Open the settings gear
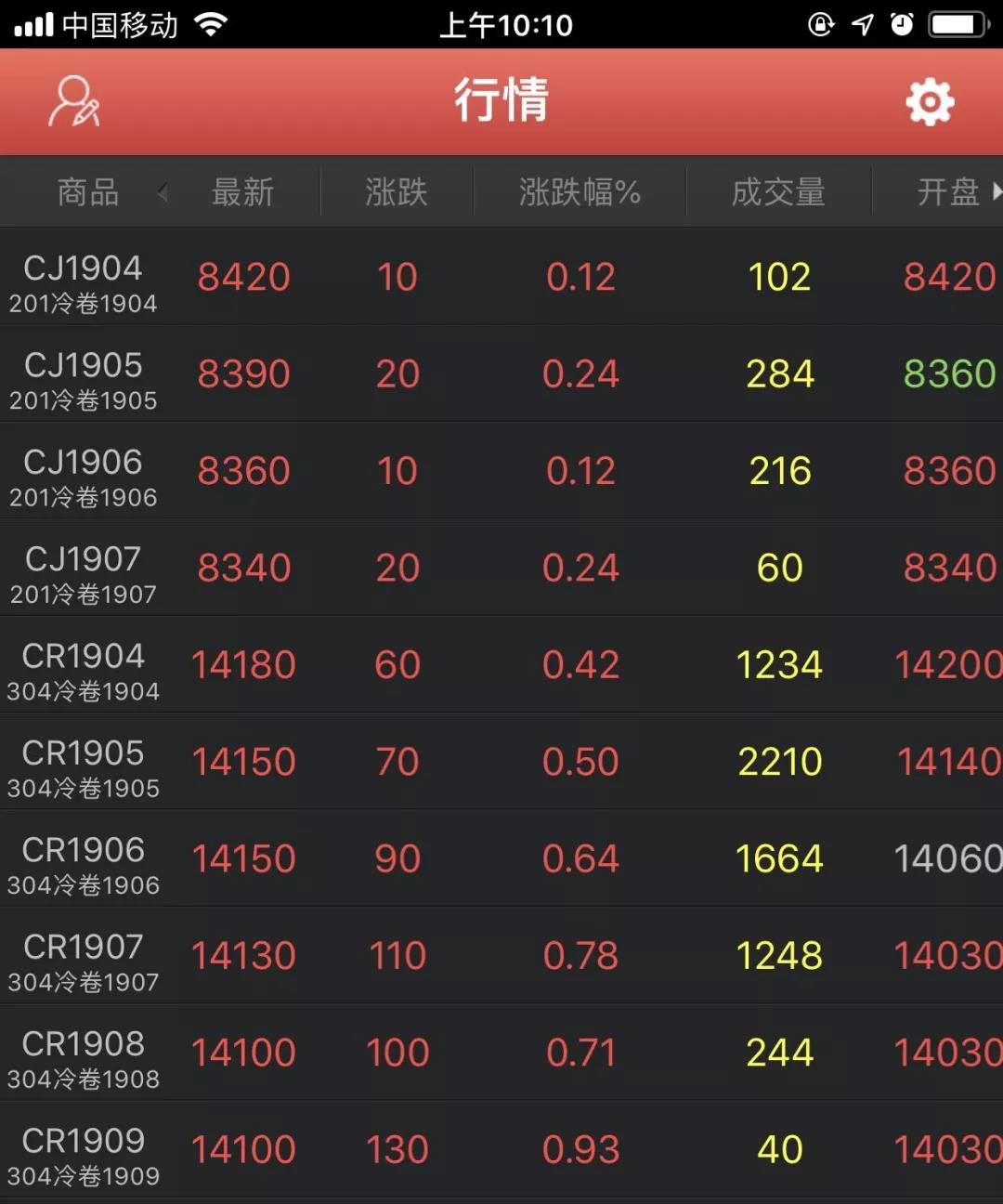The width and height of the screenshot is (1003, 1204). (929, 102)
